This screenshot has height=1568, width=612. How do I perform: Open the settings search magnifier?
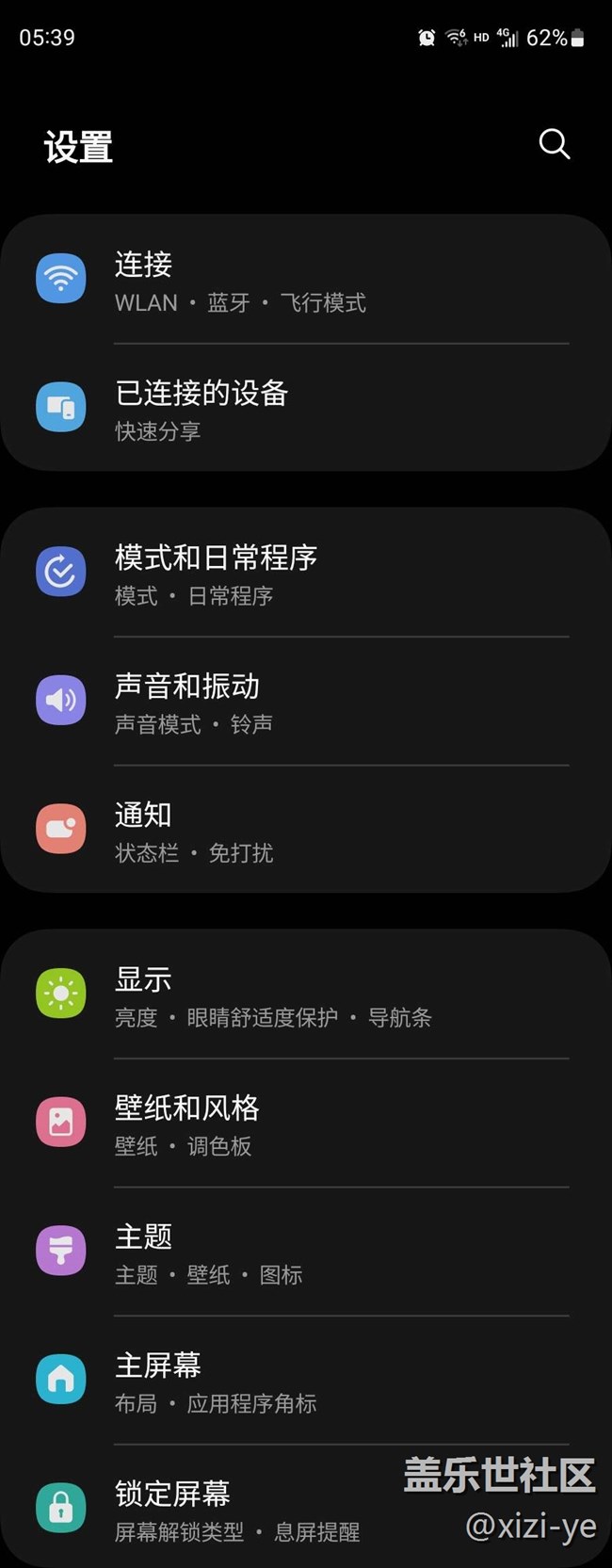click(x=554, y=144)
